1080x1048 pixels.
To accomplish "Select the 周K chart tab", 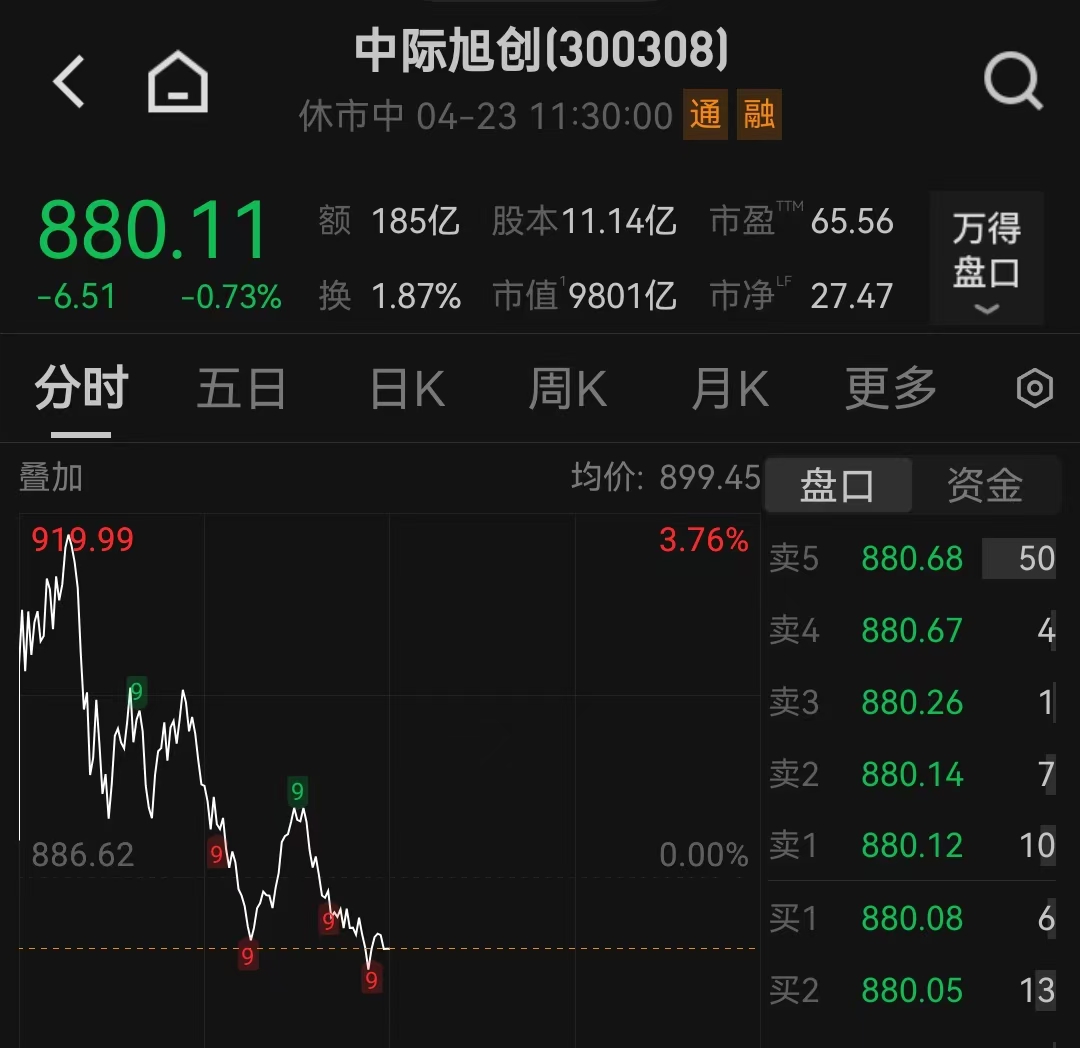I will (568, 389).
